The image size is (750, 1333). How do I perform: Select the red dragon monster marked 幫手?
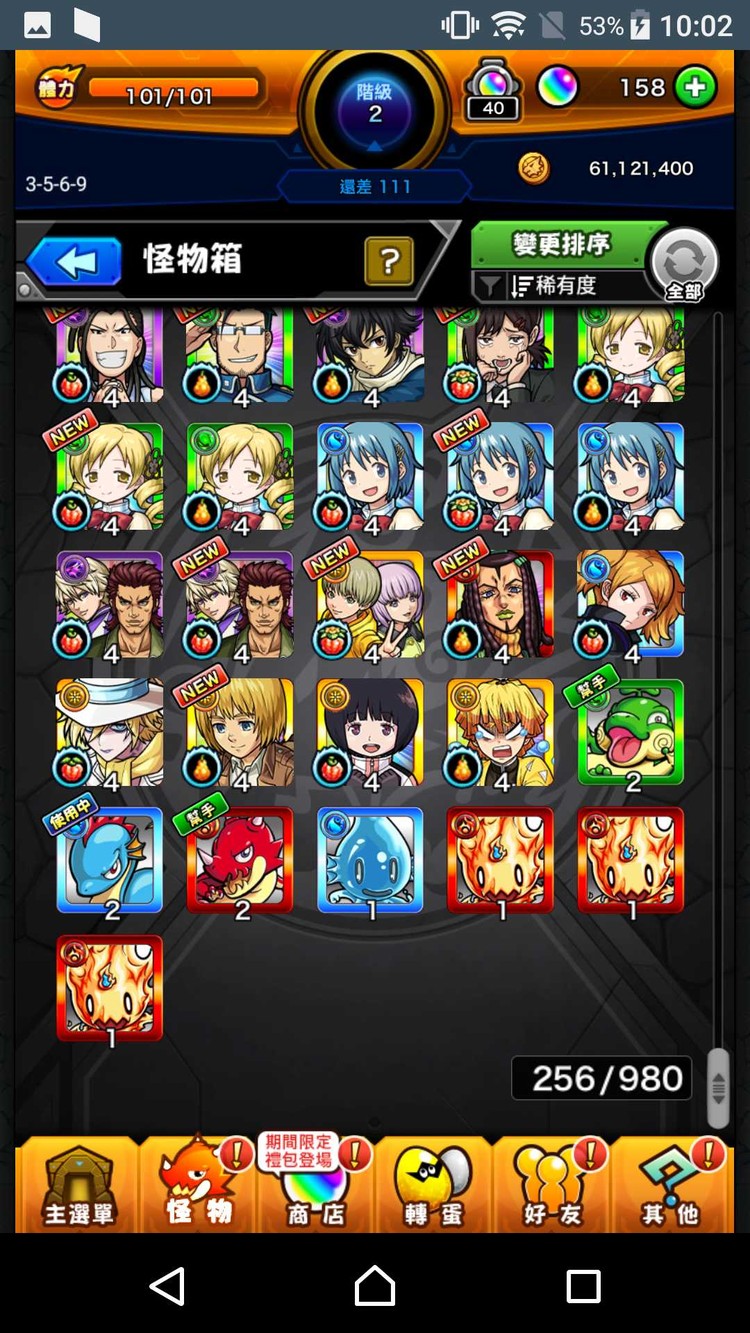point(240,860)
